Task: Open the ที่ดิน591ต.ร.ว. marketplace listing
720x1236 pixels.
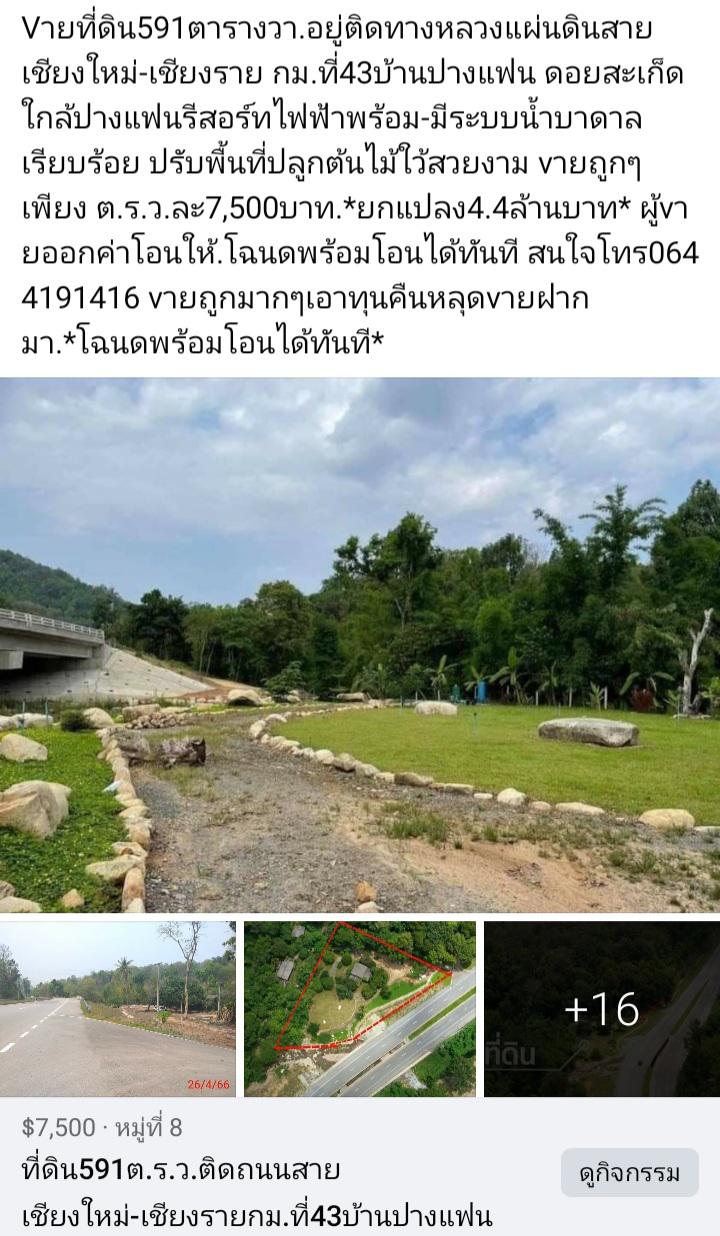Action: coord(257,1192)
